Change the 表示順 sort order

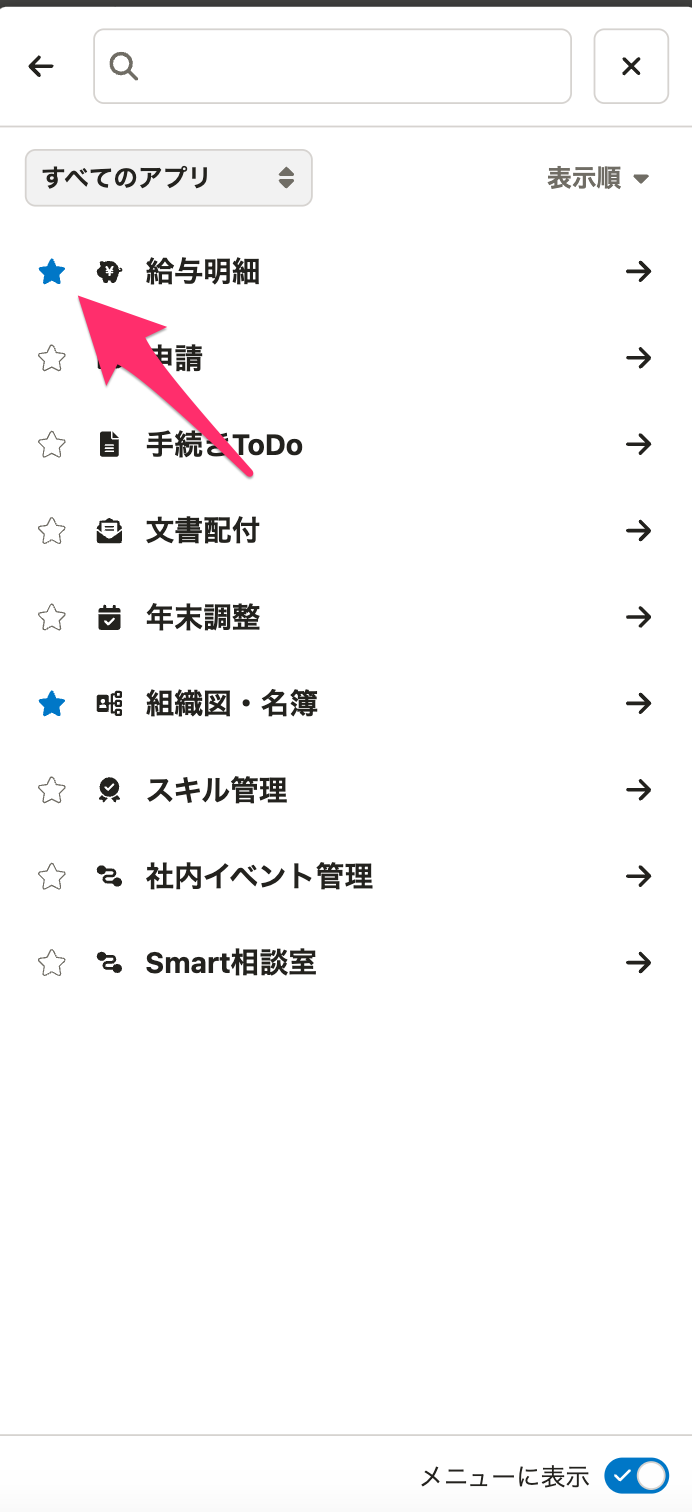tap(598, 178)
